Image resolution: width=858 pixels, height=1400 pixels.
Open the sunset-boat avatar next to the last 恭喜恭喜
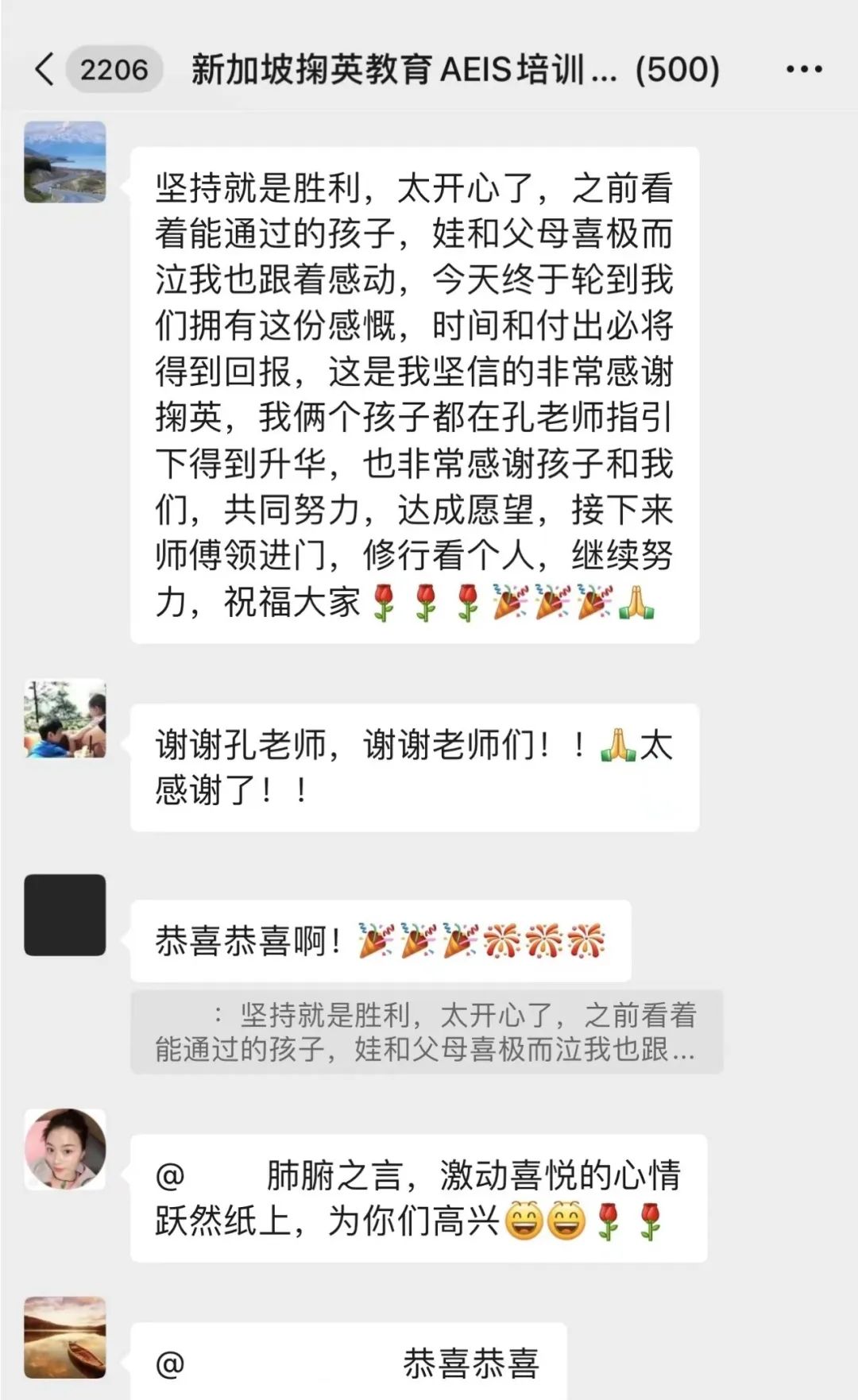pos(65,1337)
